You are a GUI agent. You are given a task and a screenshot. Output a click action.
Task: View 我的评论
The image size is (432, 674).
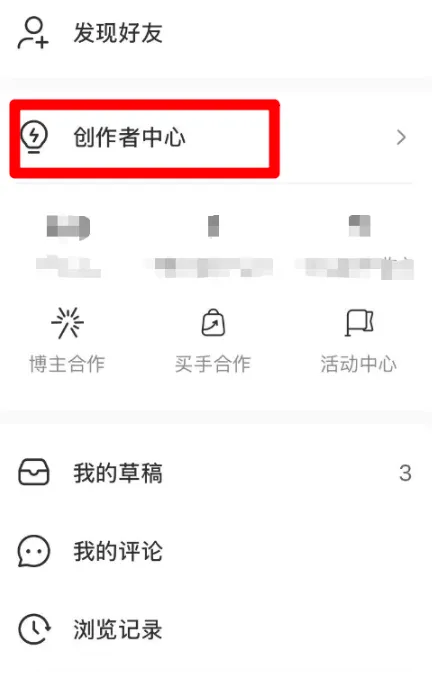point(216,551)
